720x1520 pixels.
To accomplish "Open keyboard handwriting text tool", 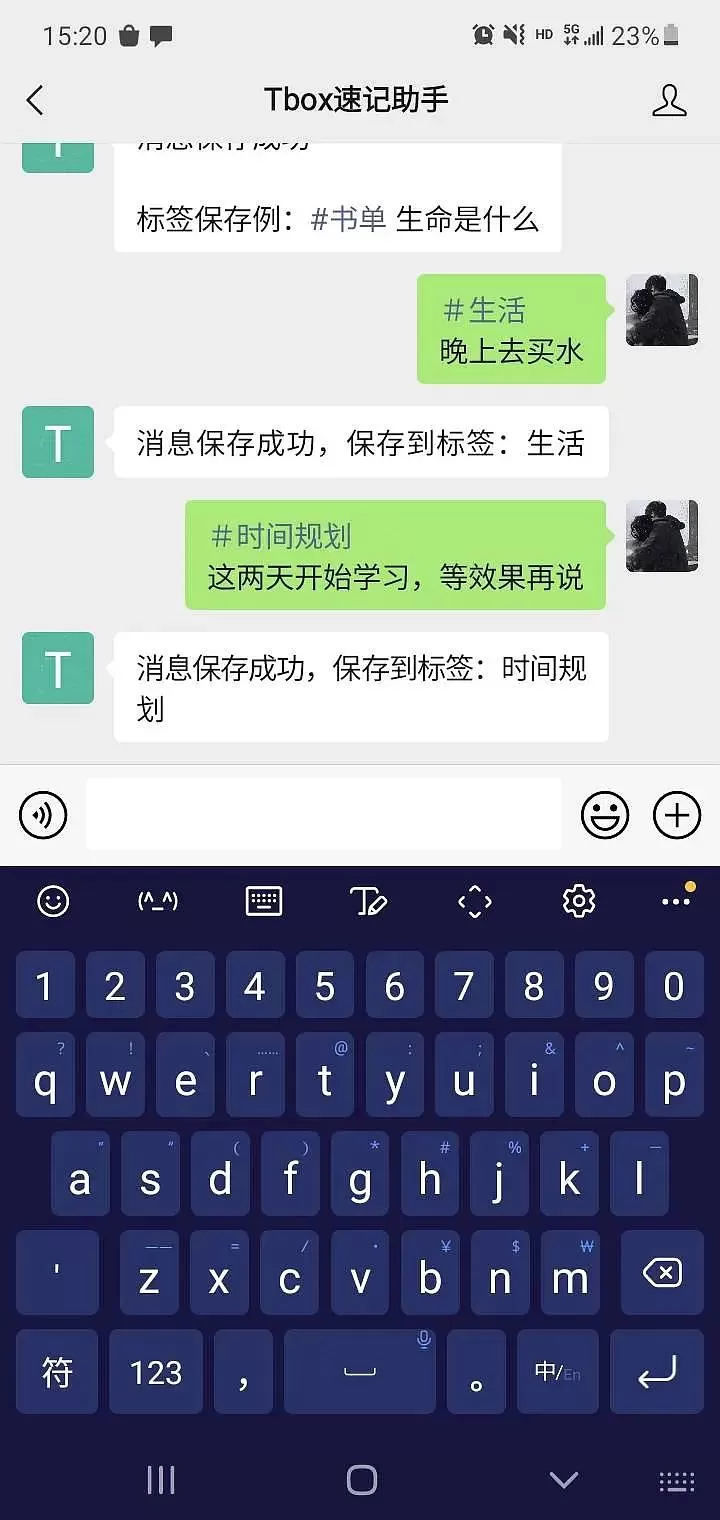I will tap(369, 901).
